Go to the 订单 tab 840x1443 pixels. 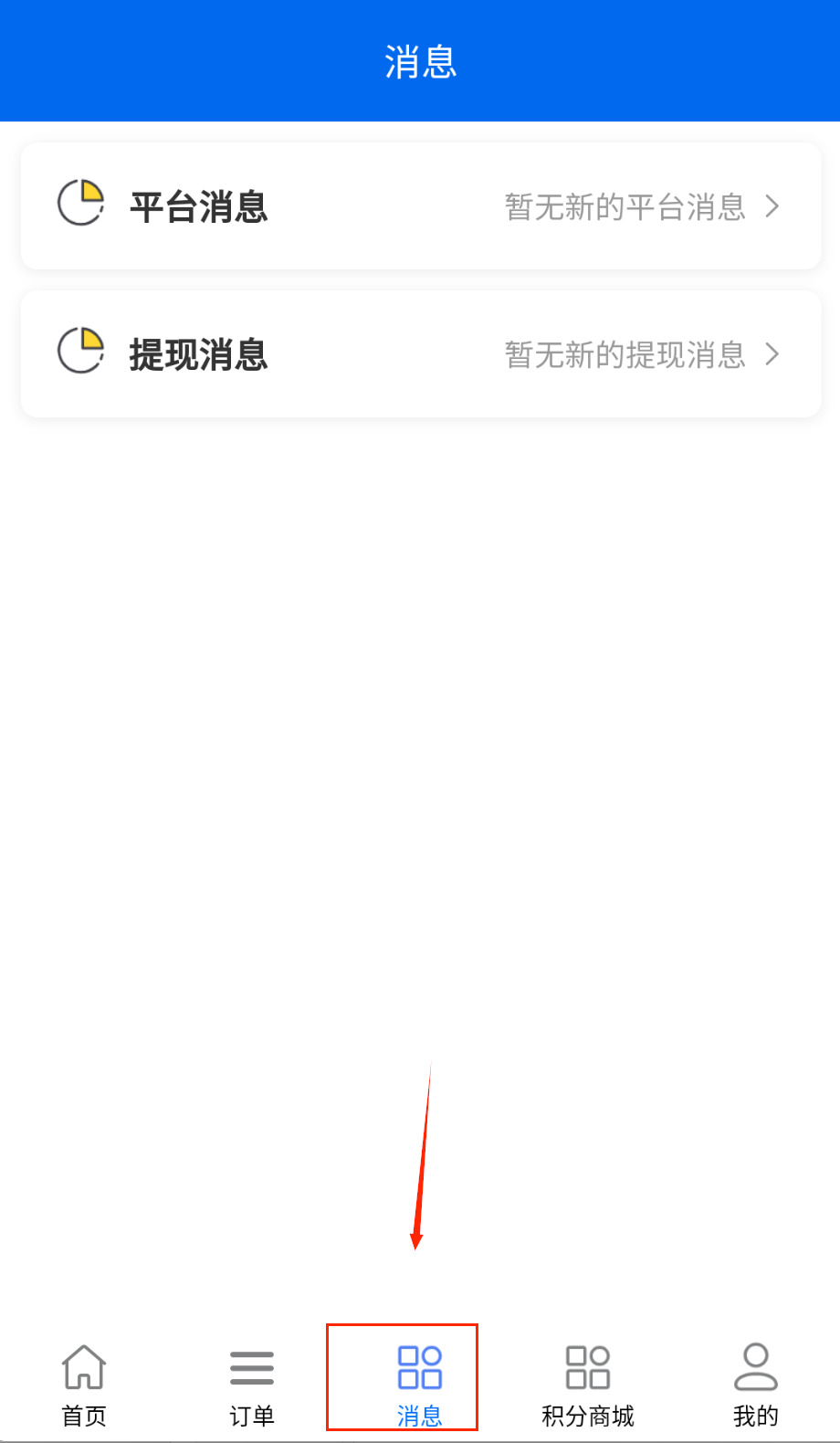pos(252,1384)
